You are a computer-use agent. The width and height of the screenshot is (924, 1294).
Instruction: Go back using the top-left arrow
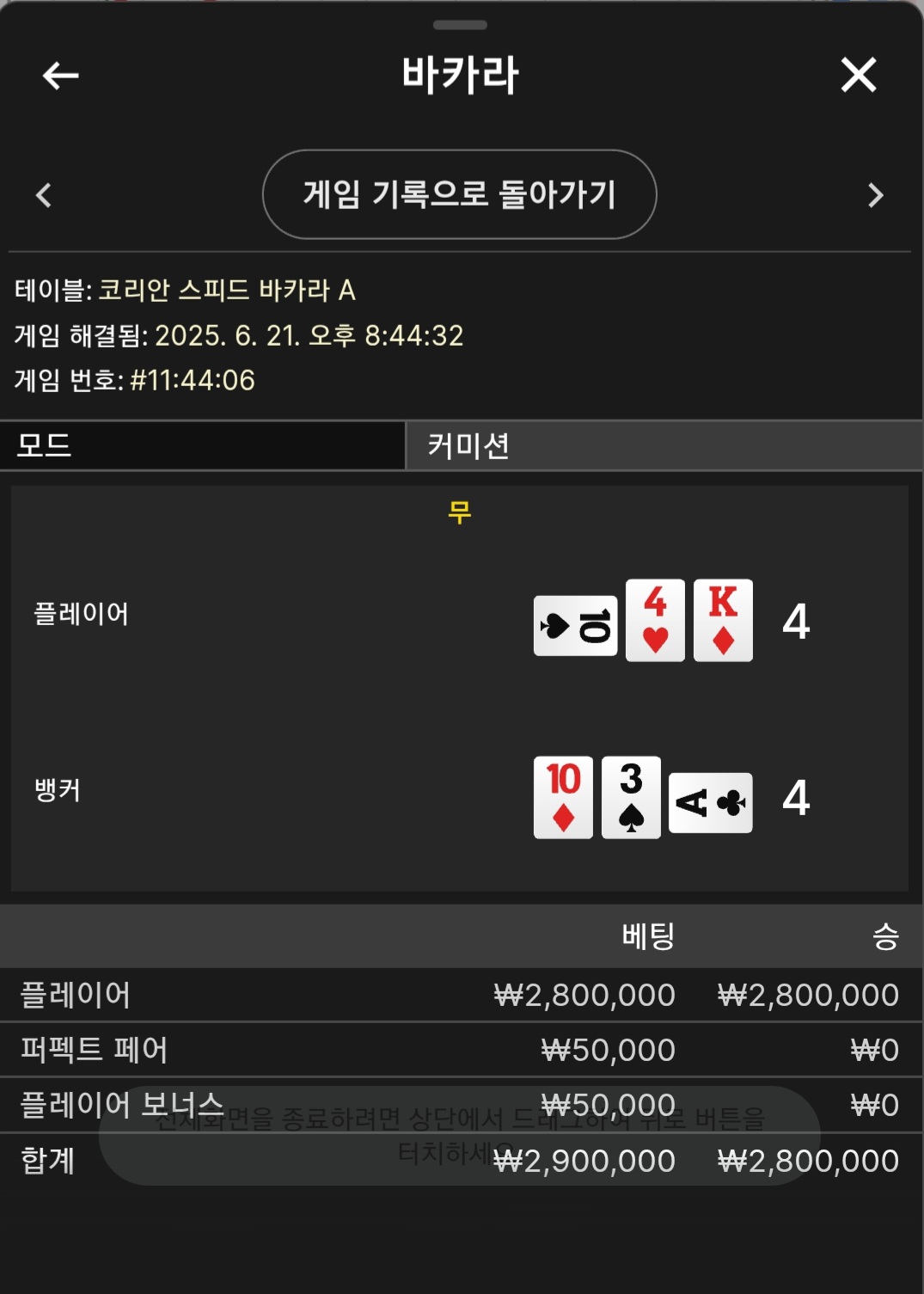(60, 76)
